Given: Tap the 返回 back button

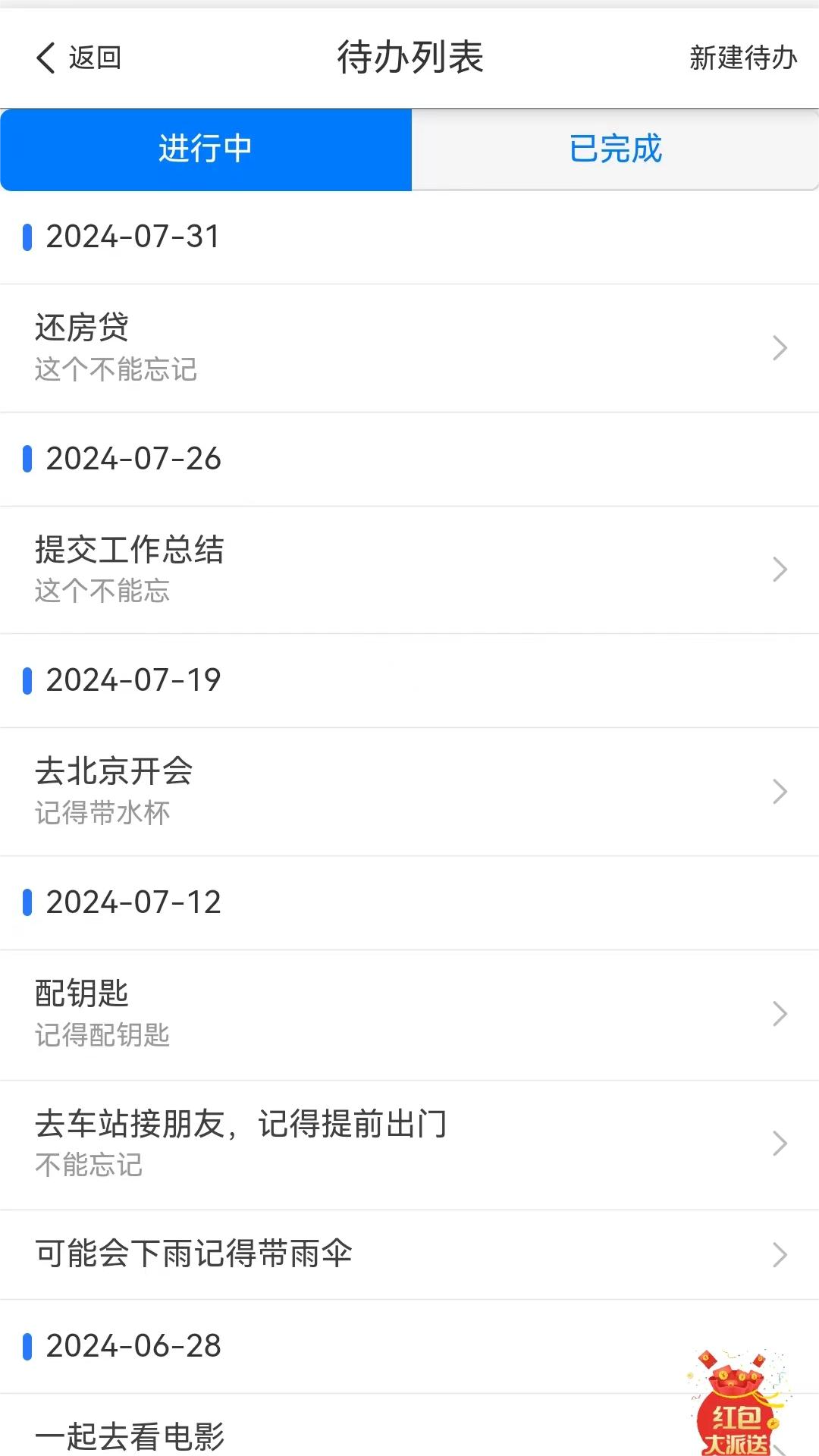Looking at the screenshot, I should point(79,58).
